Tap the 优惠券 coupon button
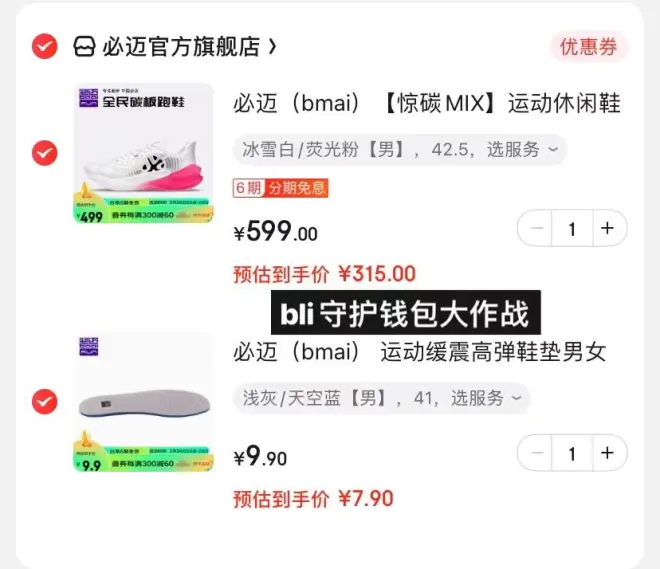 (x=588, y=46)
